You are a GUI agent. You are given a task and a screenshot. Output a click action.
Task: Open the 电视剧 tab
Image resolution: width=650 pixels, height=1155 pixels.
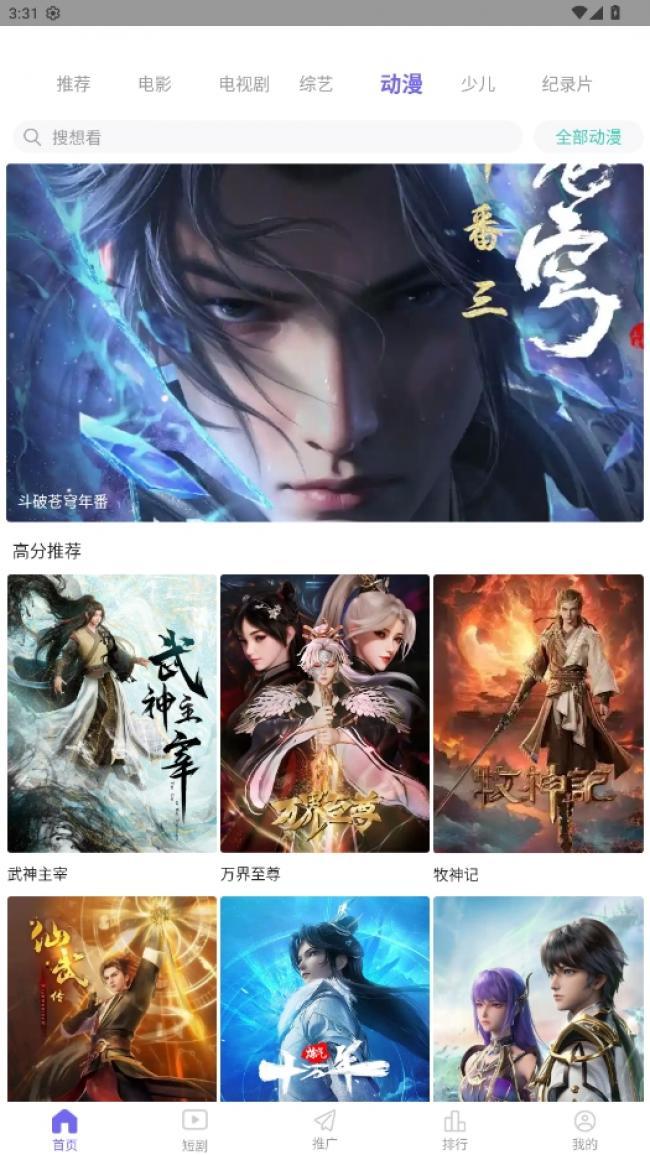[243, 84]
